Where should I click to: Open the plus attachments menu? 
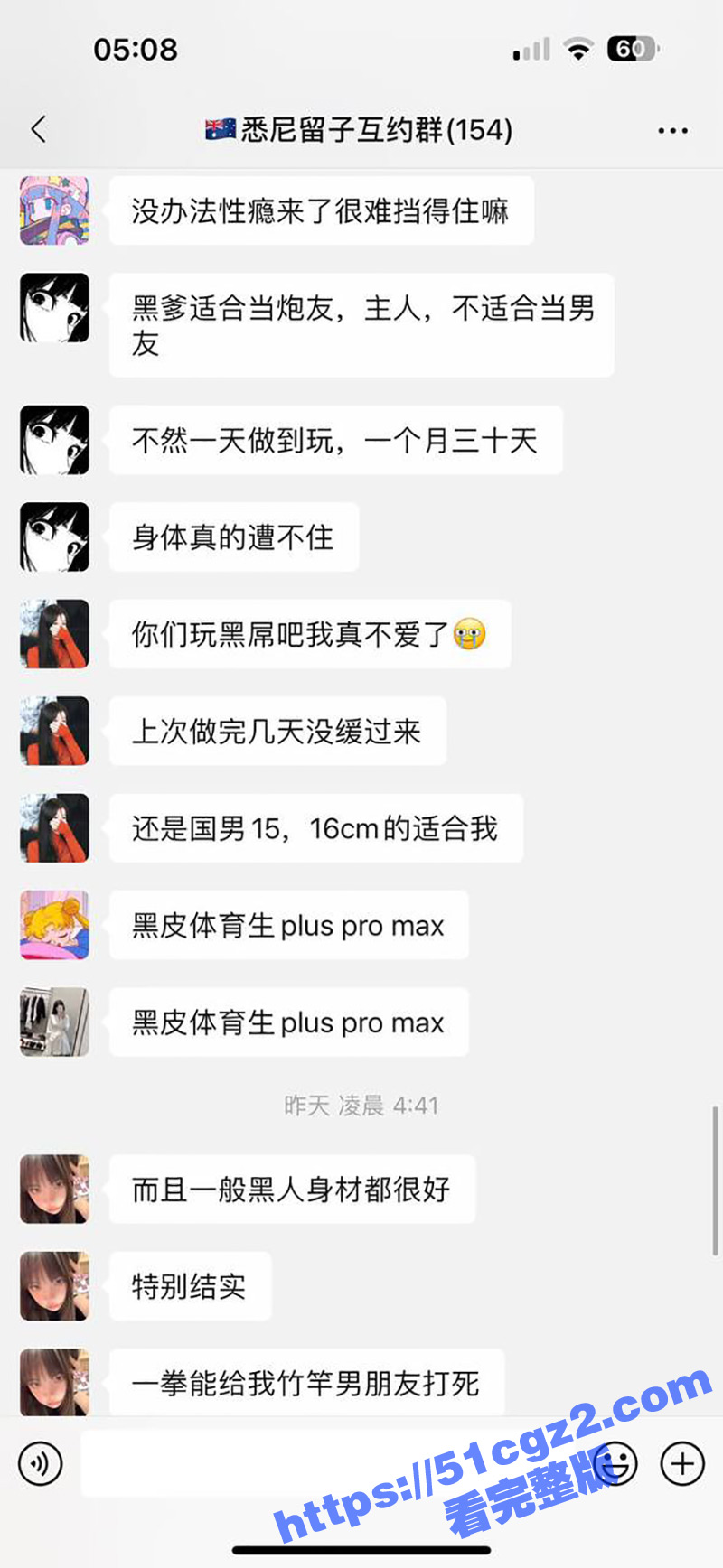pyautogui.click(x=682, y=1462)
